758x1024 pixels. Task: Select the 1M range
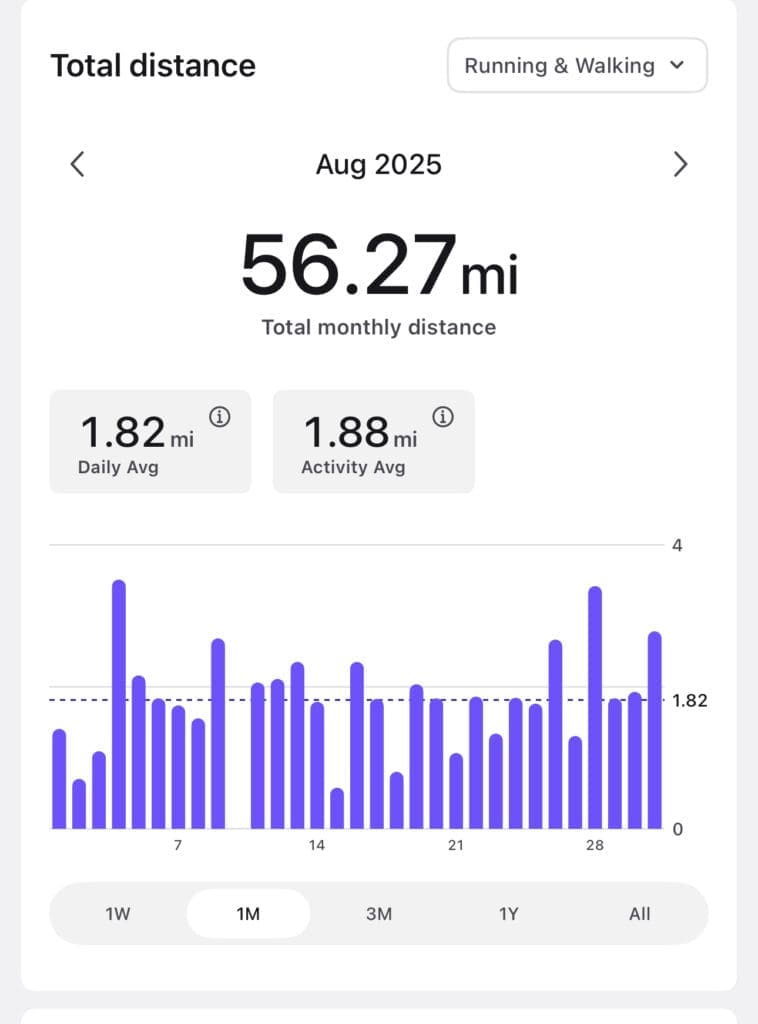(x=248, y=913)
